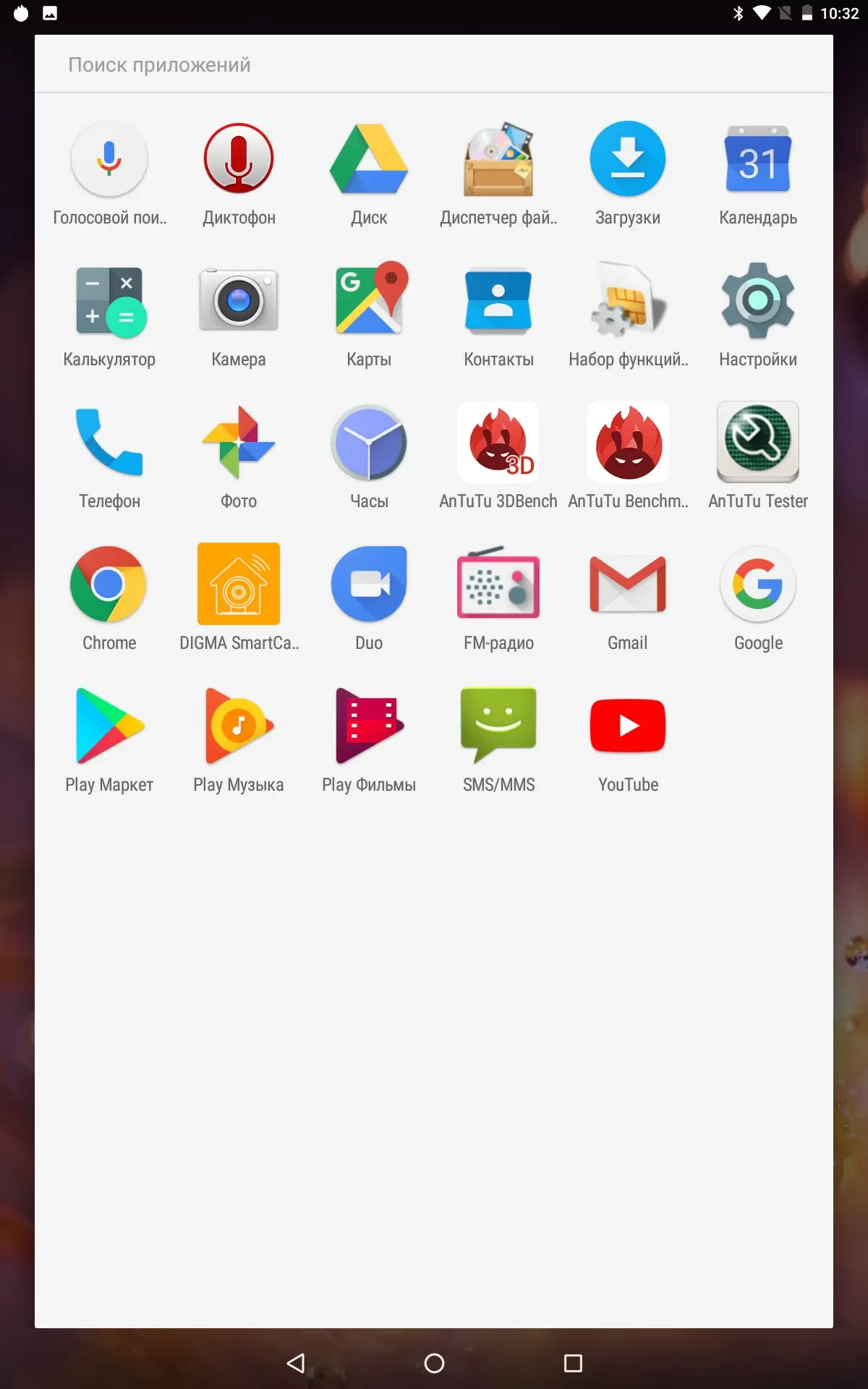Screen dimensions: 868x1389
Task: Open Chrome browser
Action: click(109, 585)
